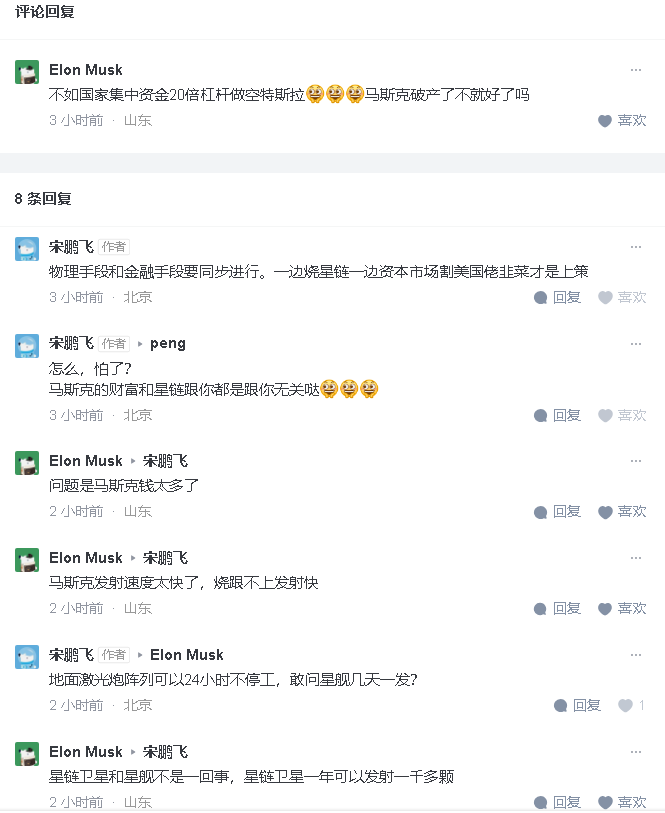Like the reply 马斯克发射速度太快了
Screen dimensions: 665x813
622,608
